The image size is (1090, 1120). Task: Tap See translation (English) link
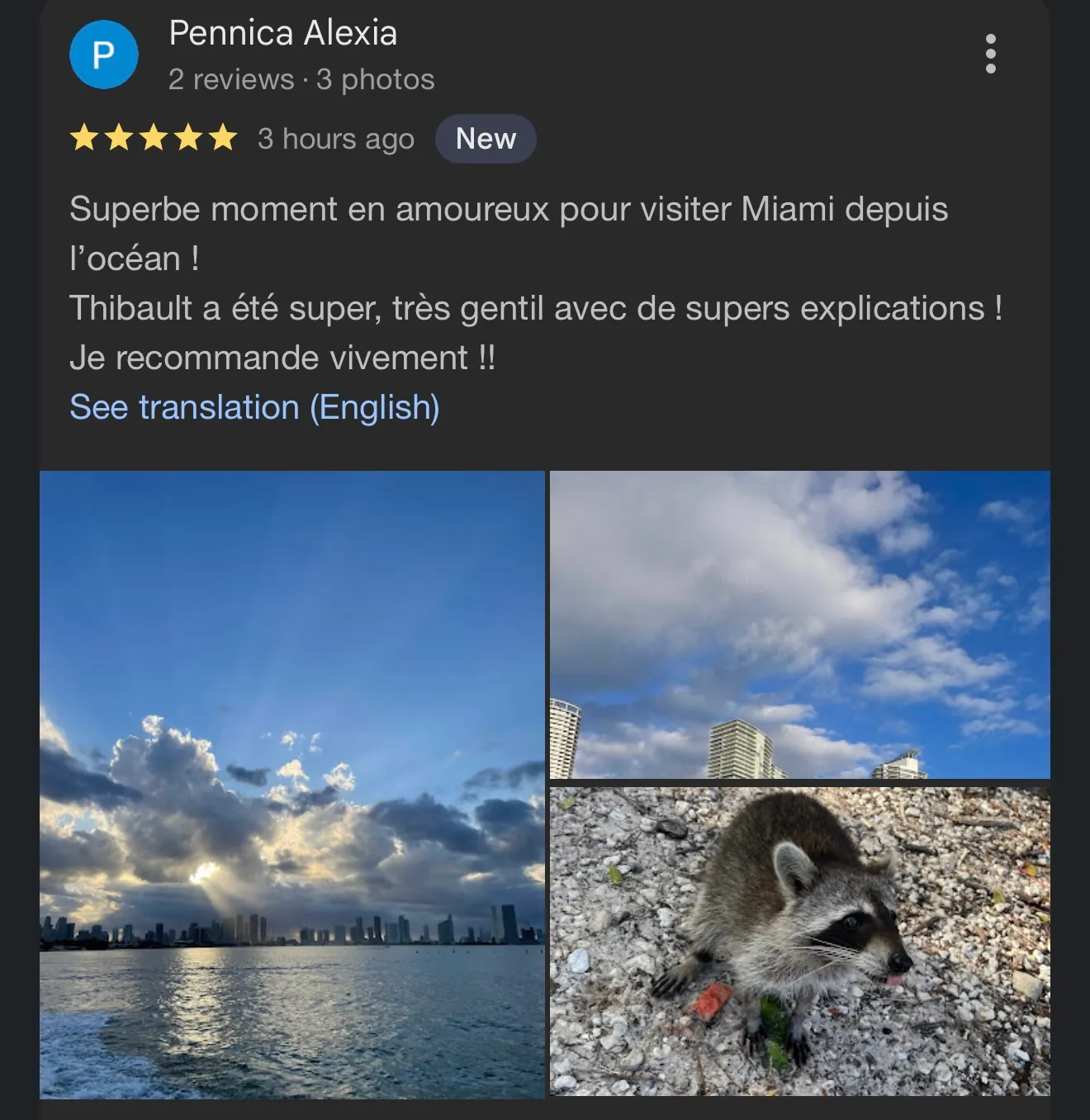(254, 407)
